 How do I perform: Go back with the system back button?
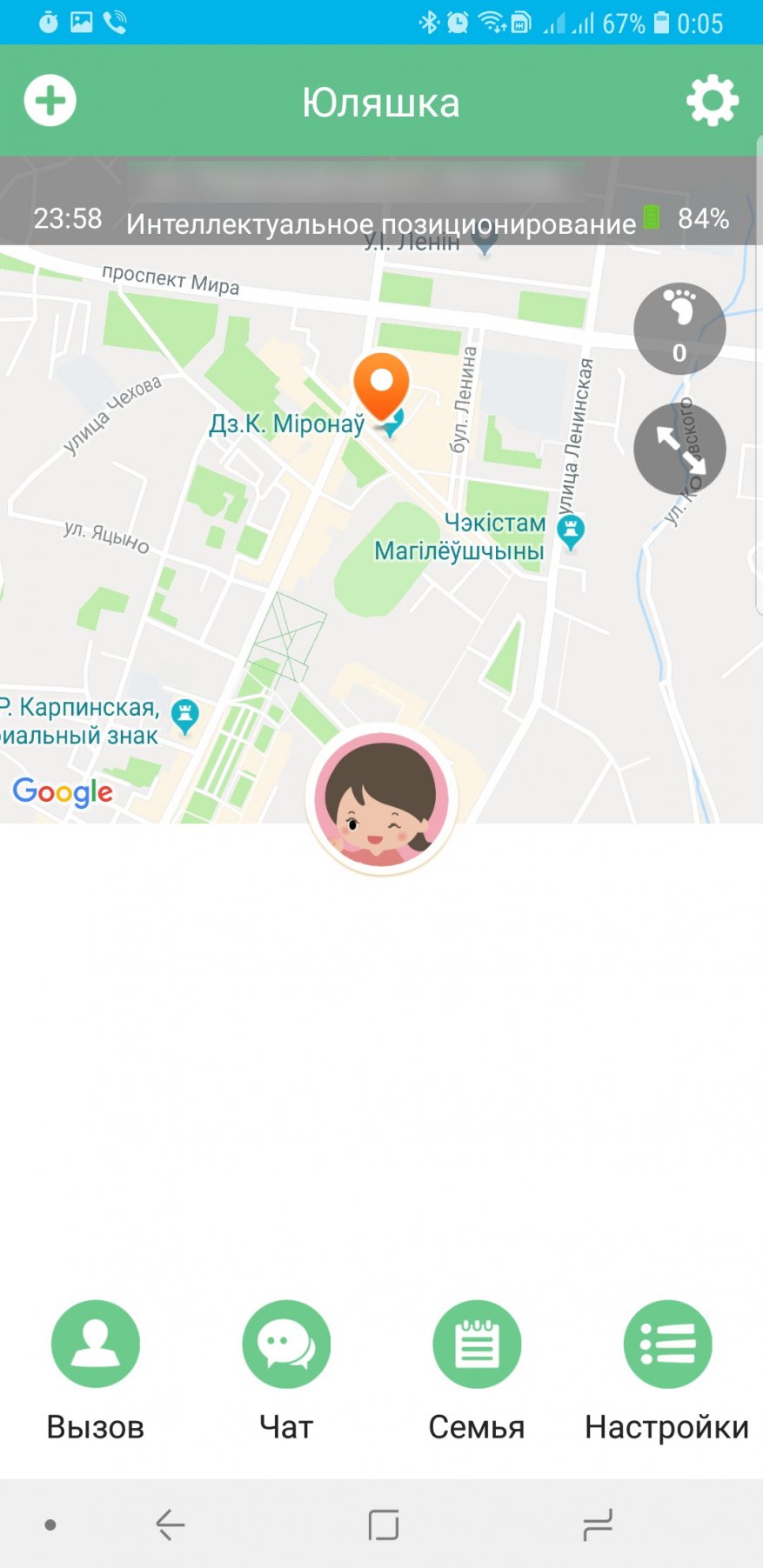tap(170, 1525)
